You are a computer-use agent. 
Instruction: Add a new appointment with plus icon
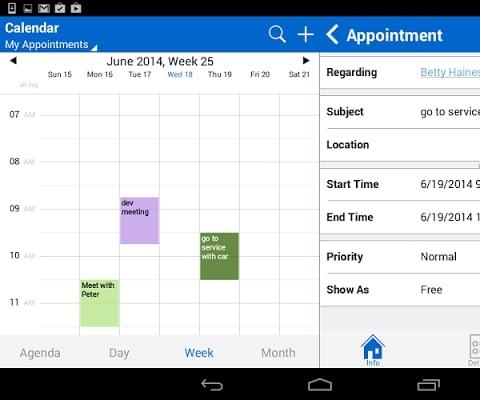[x=306, y=34]
